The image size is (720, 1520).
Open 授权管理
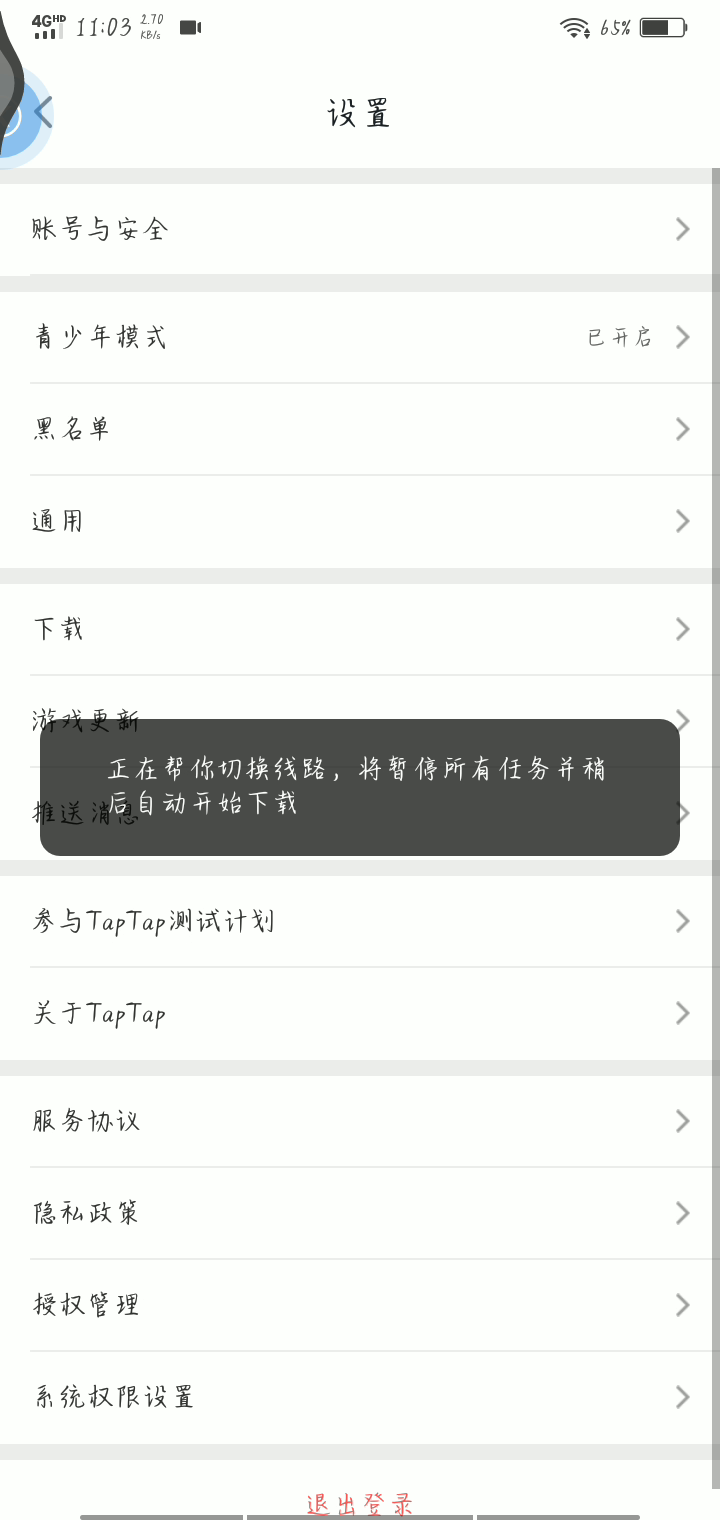click(x=360, y=1305)
